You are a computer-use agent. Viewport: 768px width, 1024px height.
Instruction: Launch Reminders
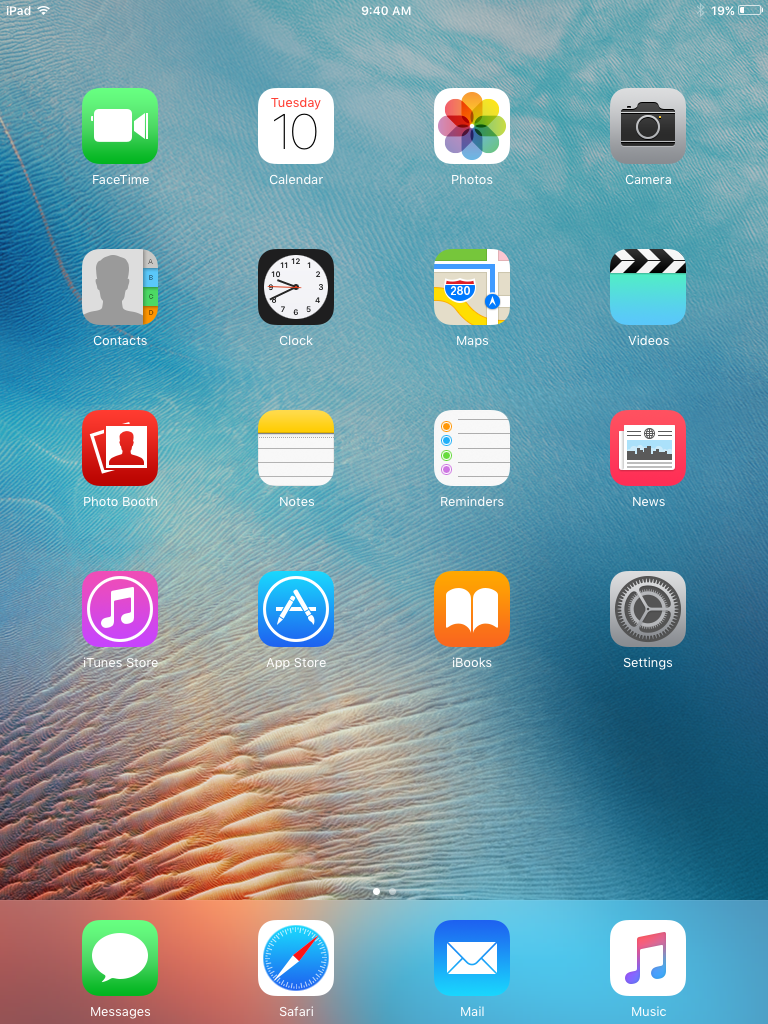[472, 448]
